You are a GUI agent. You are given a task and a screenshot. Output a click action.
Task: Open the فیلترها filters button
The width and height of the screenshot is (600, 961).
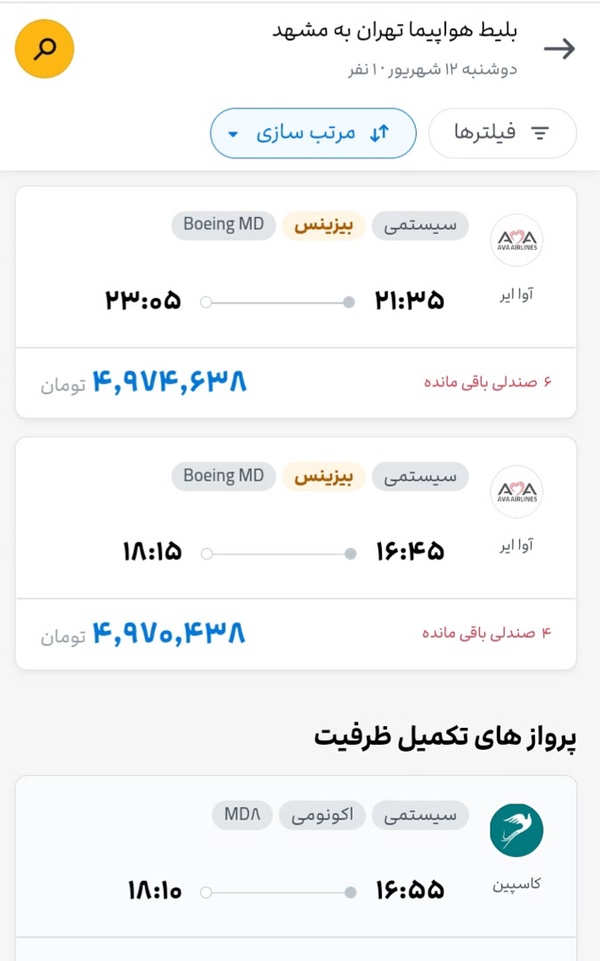tap(502, 133)
